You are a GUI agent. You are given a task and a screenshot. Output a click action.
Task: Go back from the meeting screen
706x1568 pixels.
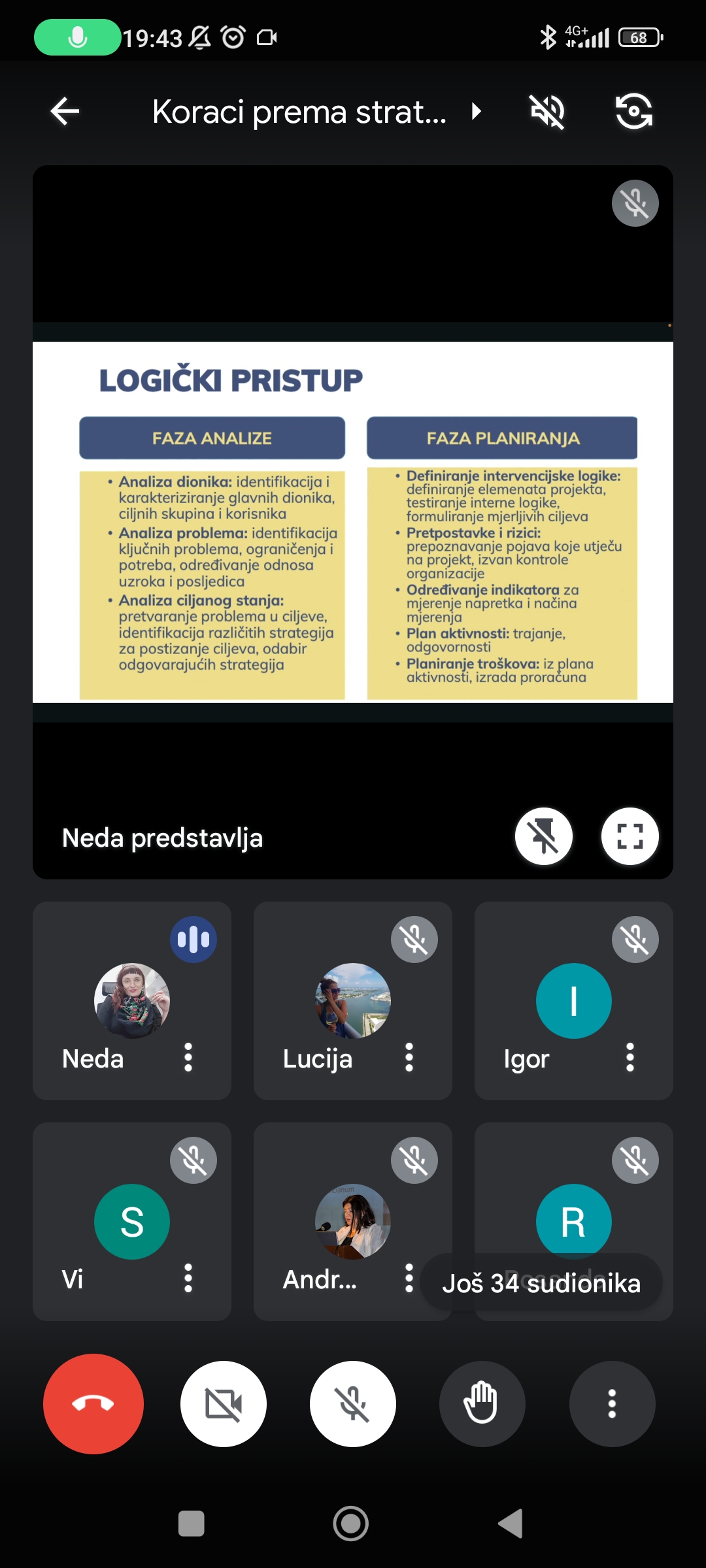pos(65,112)
